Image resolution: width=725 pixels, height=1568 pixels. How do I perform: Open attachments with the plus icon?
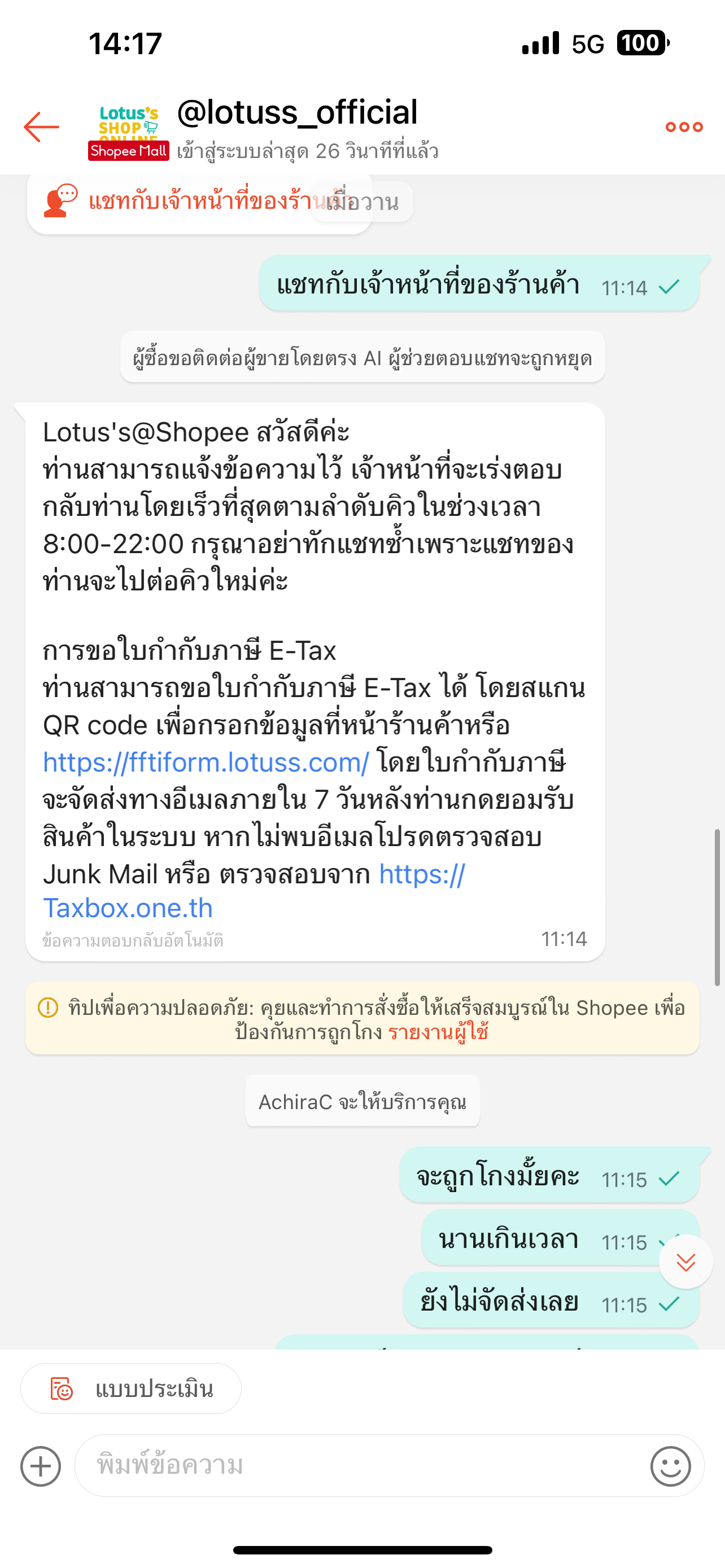click(41, 1466)
